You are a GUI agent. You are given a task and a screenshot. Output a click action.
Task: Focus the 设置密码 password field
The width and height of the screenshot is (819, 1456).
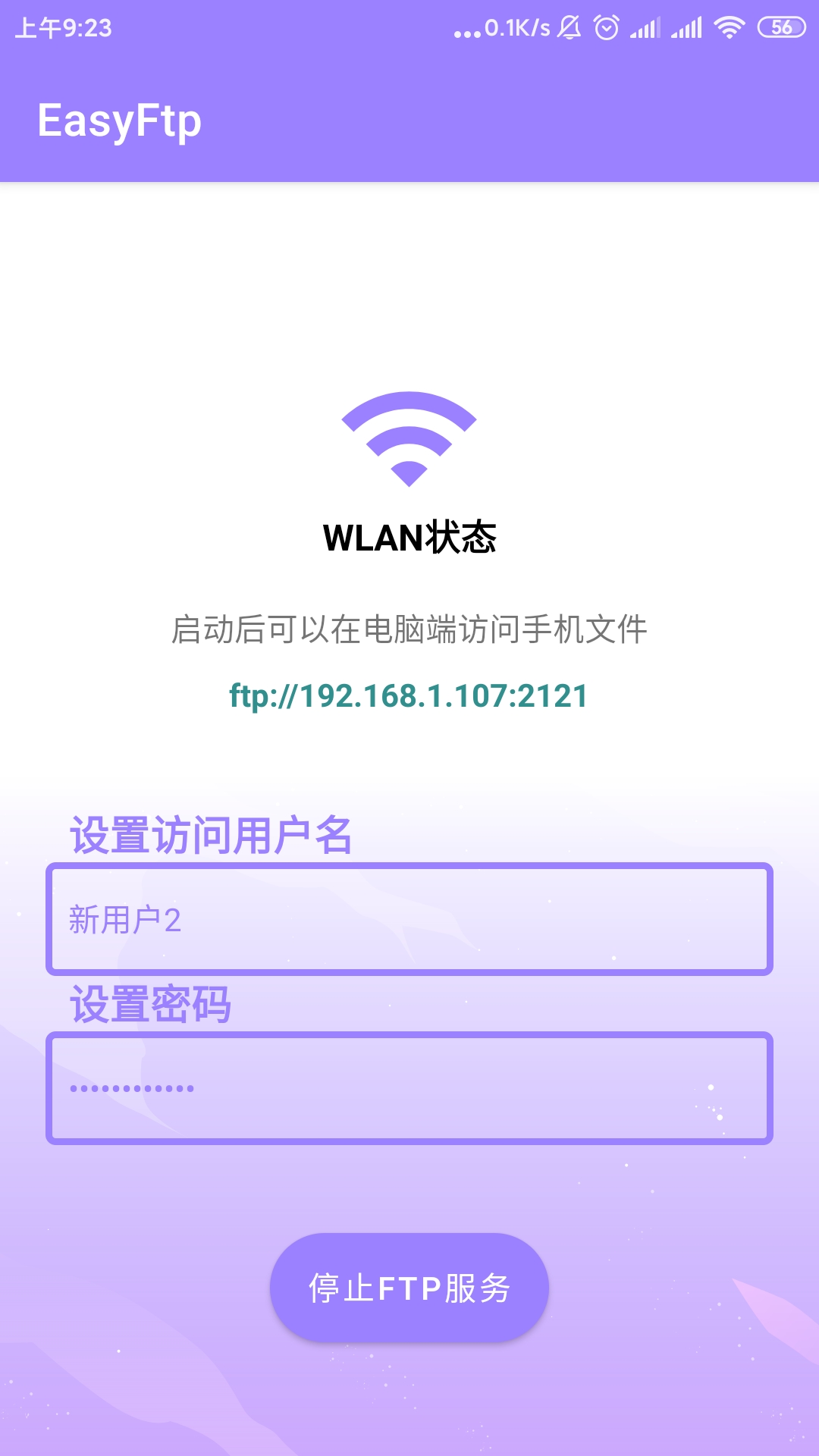409,1088
